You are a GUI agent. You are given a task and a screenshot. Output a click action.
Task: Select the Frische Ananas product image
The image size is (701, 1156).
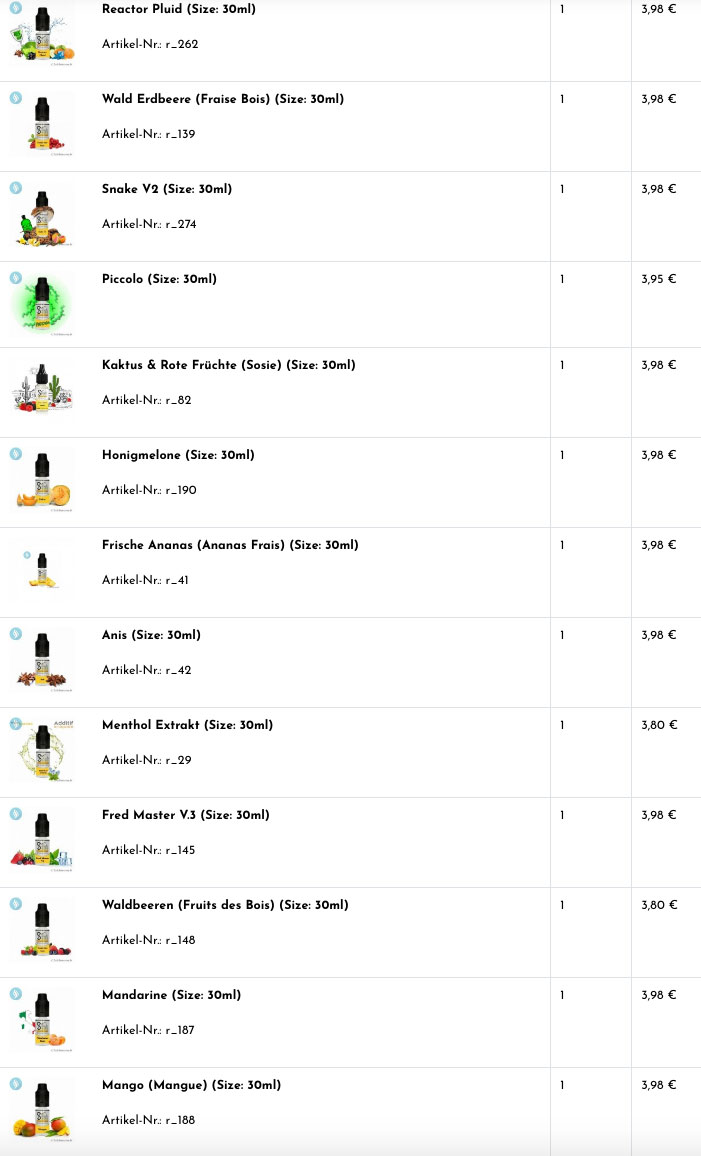click(x=42, y=572)
